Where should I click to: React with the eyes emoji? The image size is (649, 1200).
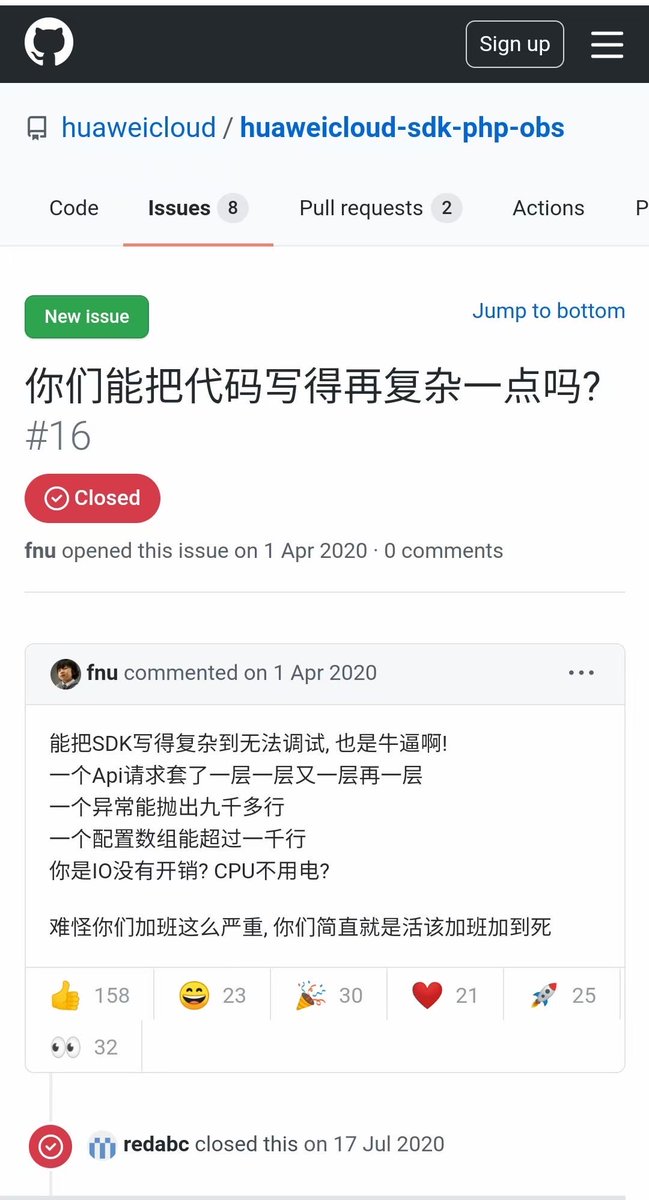tap(84, 1047)
